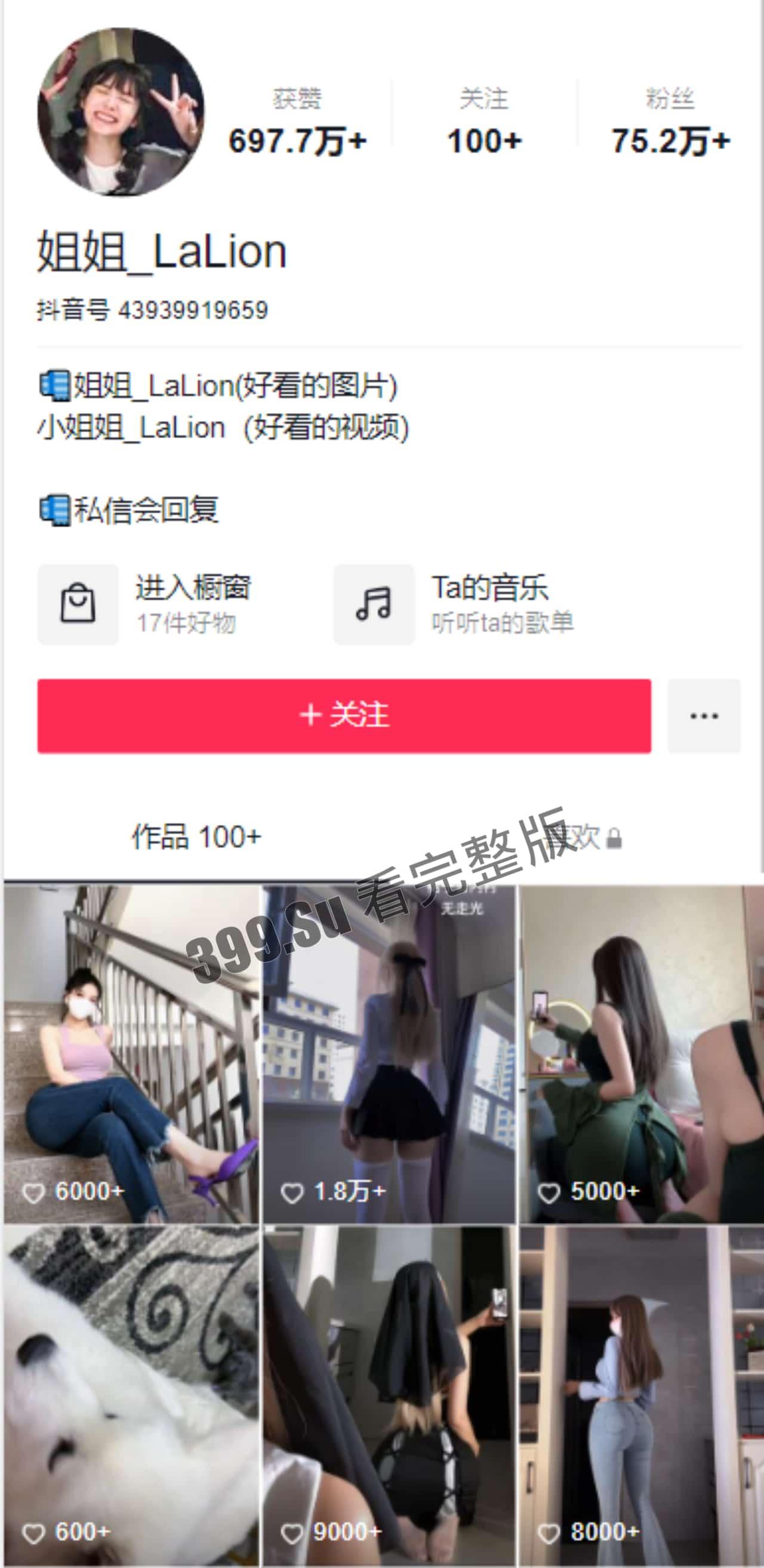764x1568 pixels.
Task: Switch to the 作品 100+ tab
Action: (196, 838)
